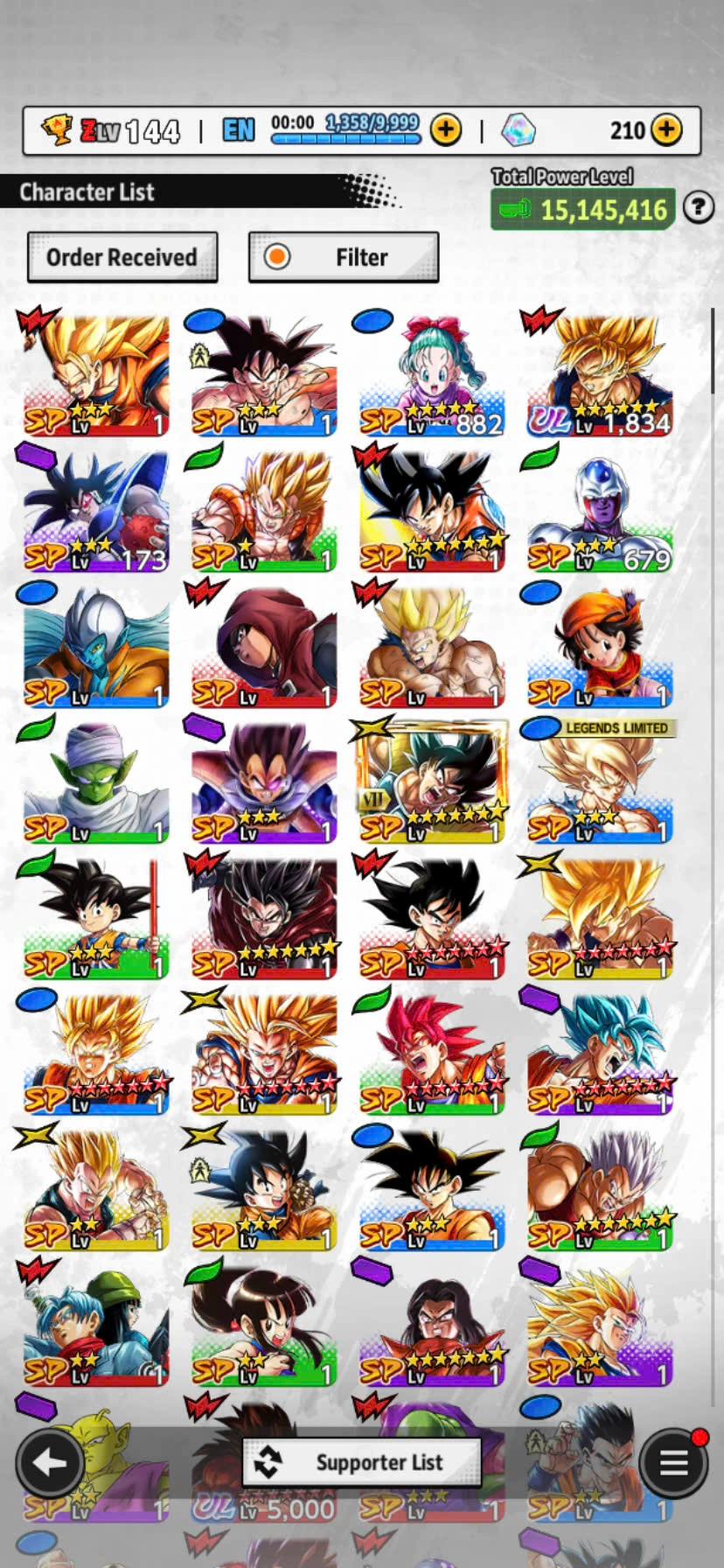Go back with the arrow button
724x1568 pixels.
click(50, 1462)
